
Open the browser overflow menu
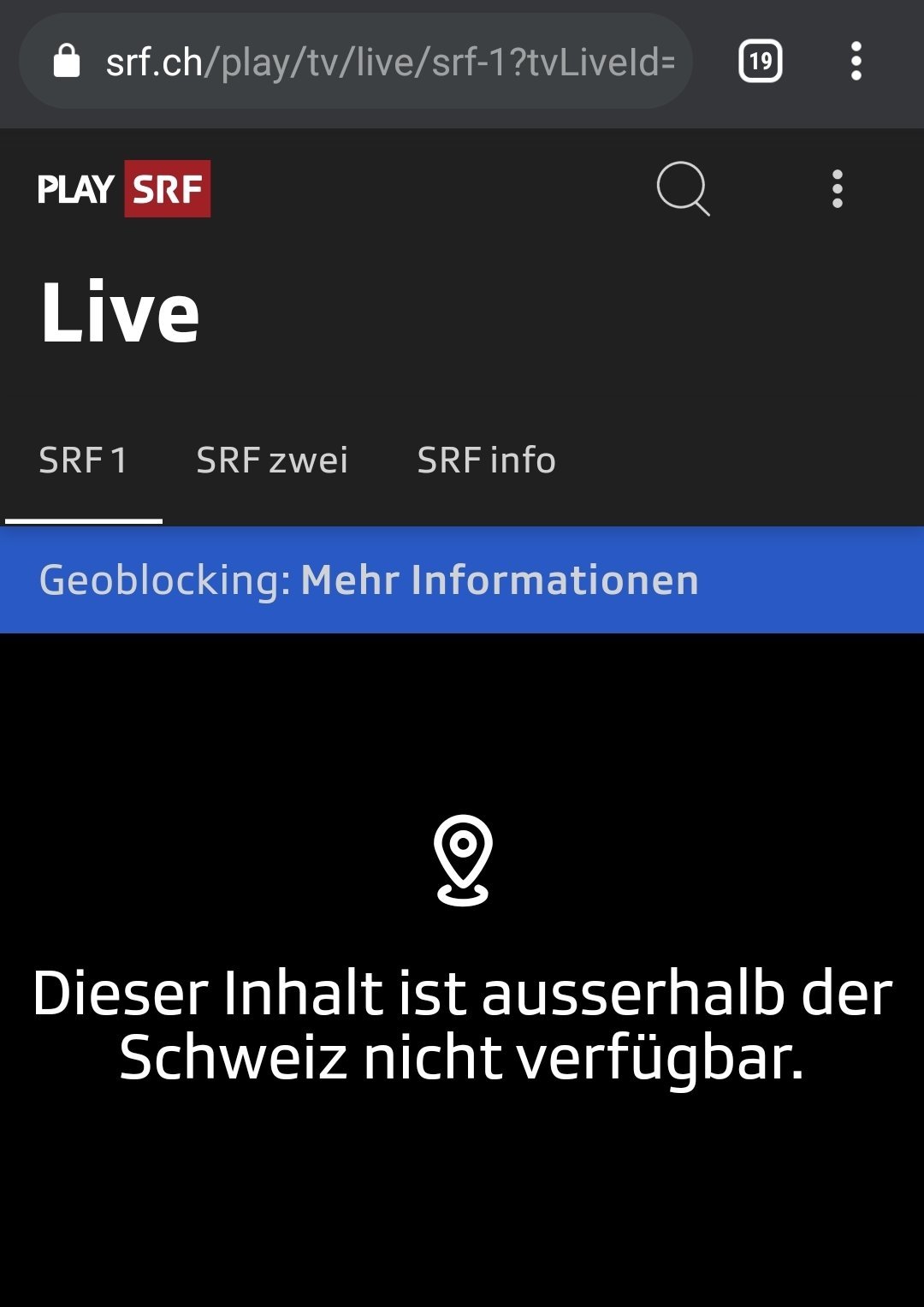(856, 62)
